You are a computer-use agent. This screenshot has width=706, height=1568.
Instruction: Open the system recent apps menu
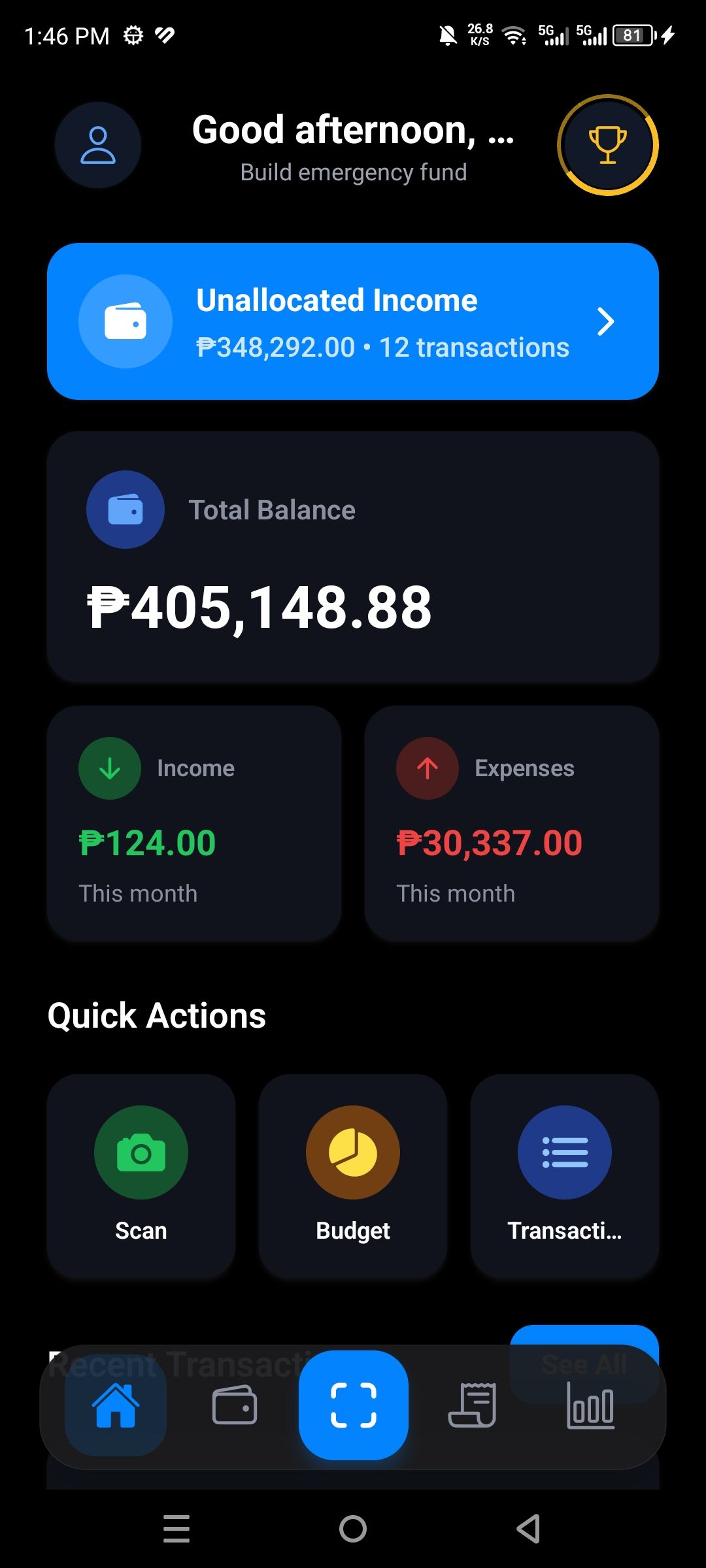(x=176, y=1529)
